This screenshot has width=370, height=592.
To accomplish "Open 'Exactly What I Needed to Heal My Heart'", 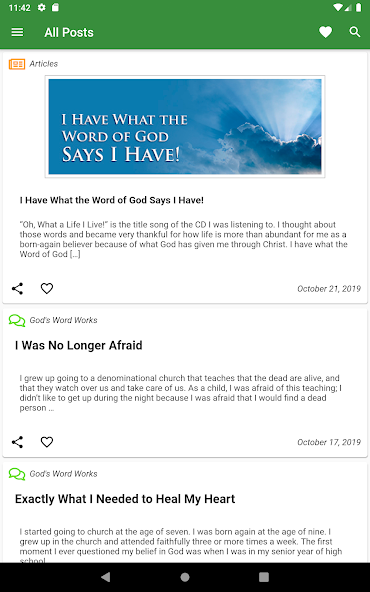I will tap(125, 499).
